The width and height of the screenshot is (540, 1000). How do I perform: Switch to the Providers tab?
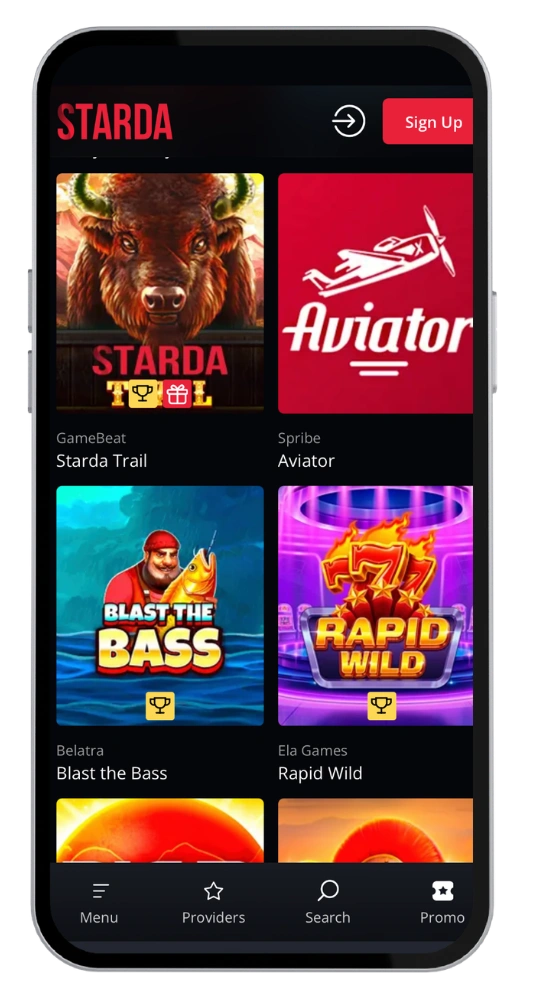[214, 903]
